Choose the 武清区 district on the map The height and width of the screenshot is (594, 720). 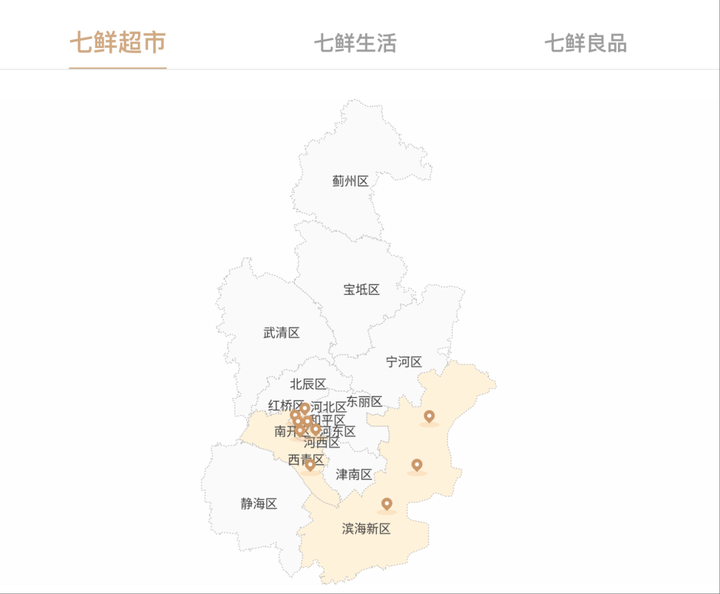click(281, 332)
